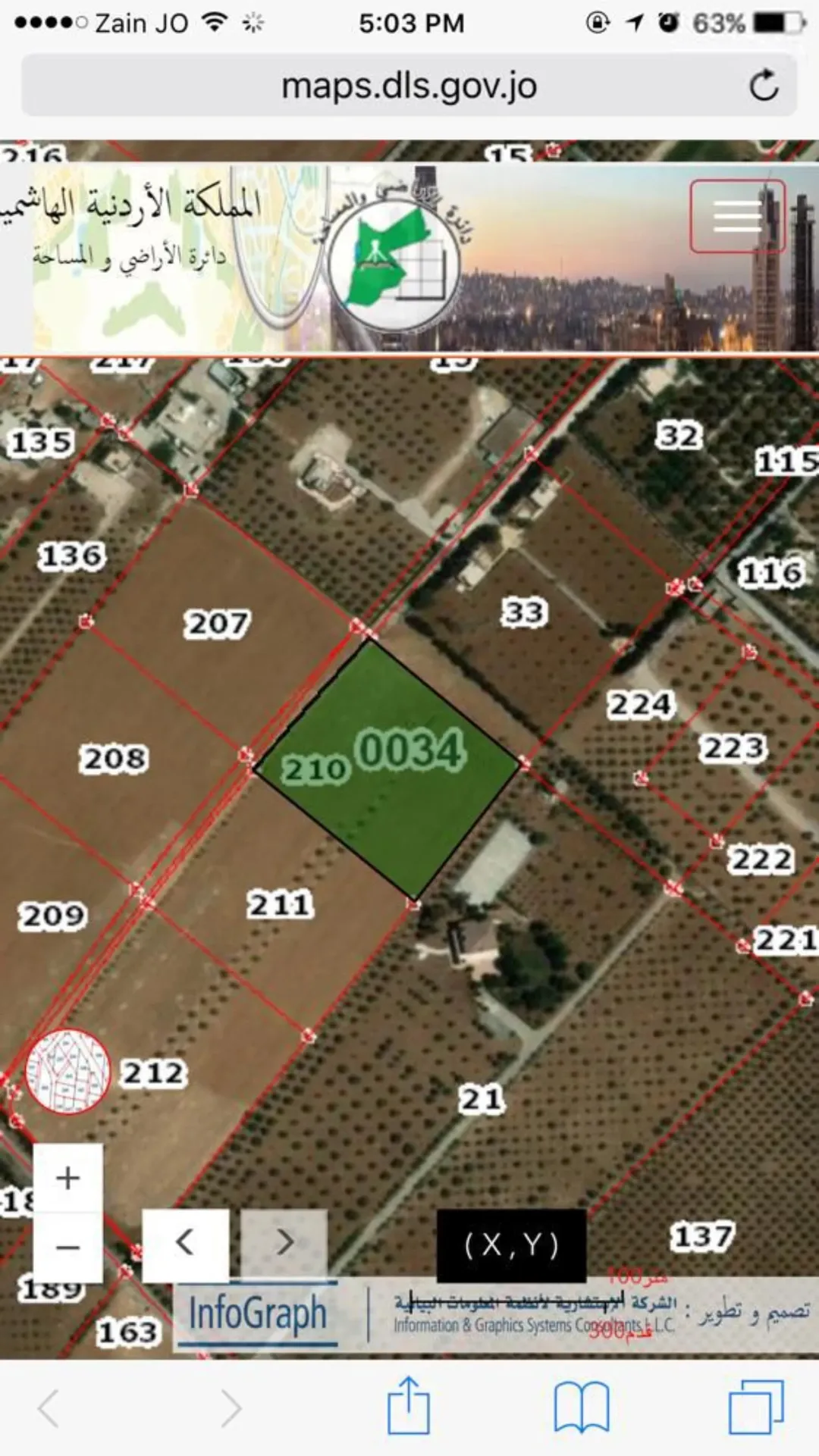This screenshot has height=1456, width=819.
Task: Open the (X , Y) coordinates tool
Action: point(511,1245)
